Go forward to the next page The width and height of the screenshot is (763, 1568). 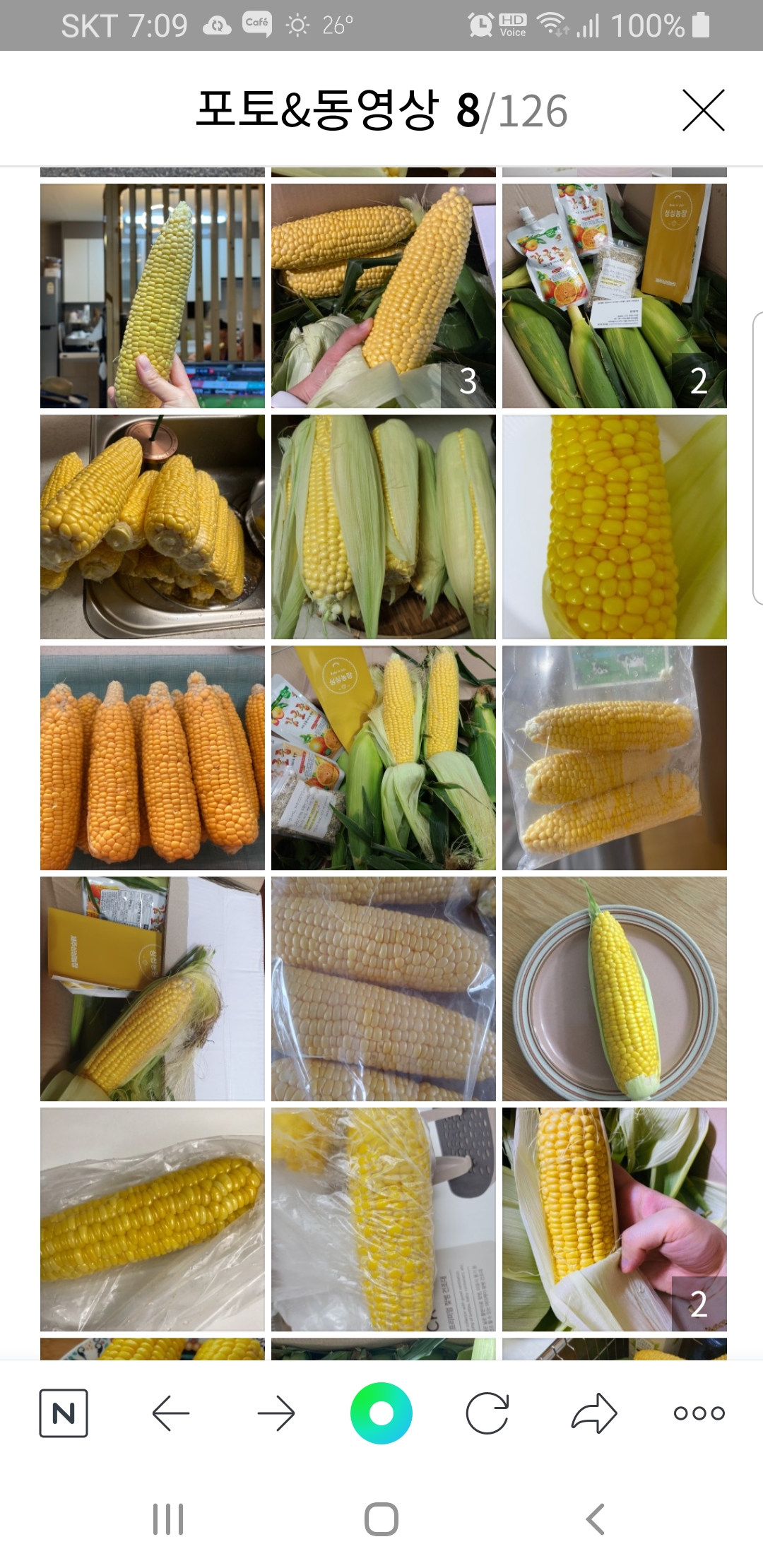(276, 1413)
